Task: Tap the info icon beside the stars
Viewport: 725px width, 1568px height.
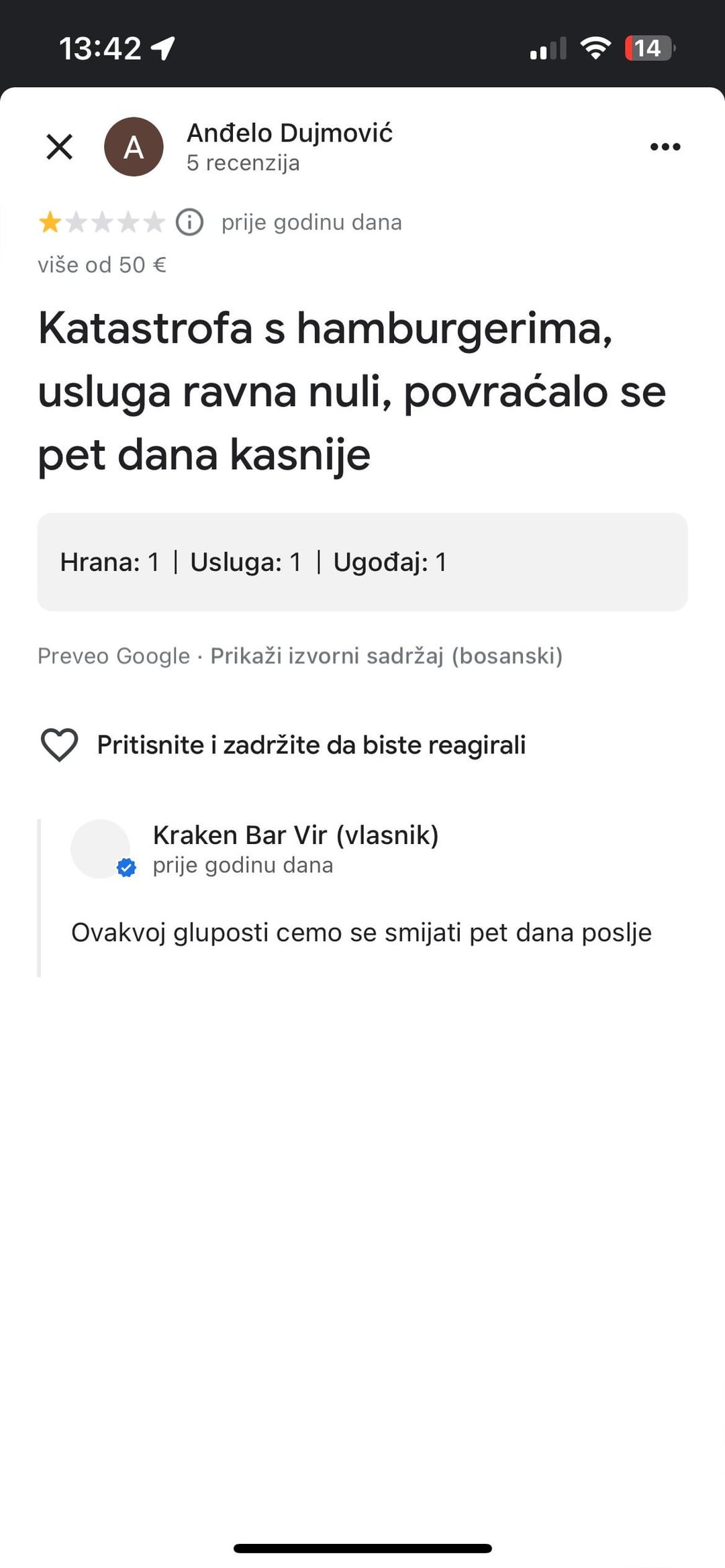Action: (189, 222)
